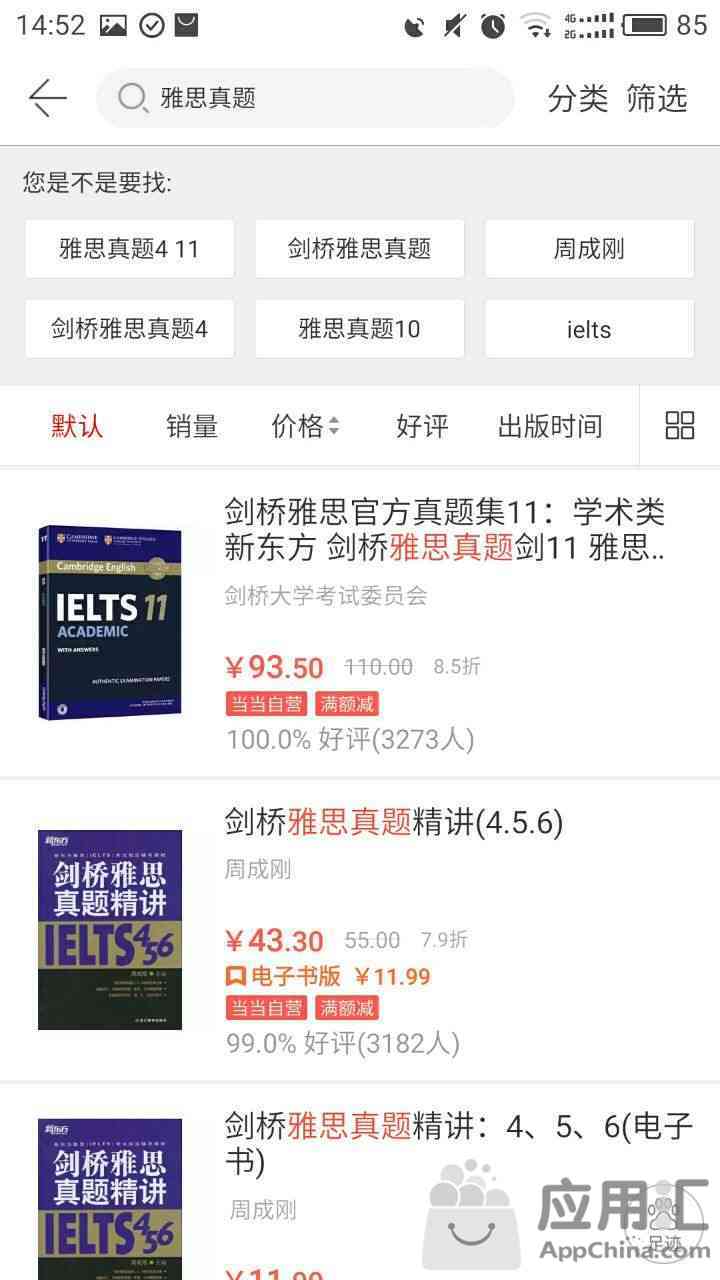Image resolution: width=720 pixels, height=1280 pixels.
Task: Select the 剑桥雅思真题4 suggestion chip
Action: [x=130, y=329]
